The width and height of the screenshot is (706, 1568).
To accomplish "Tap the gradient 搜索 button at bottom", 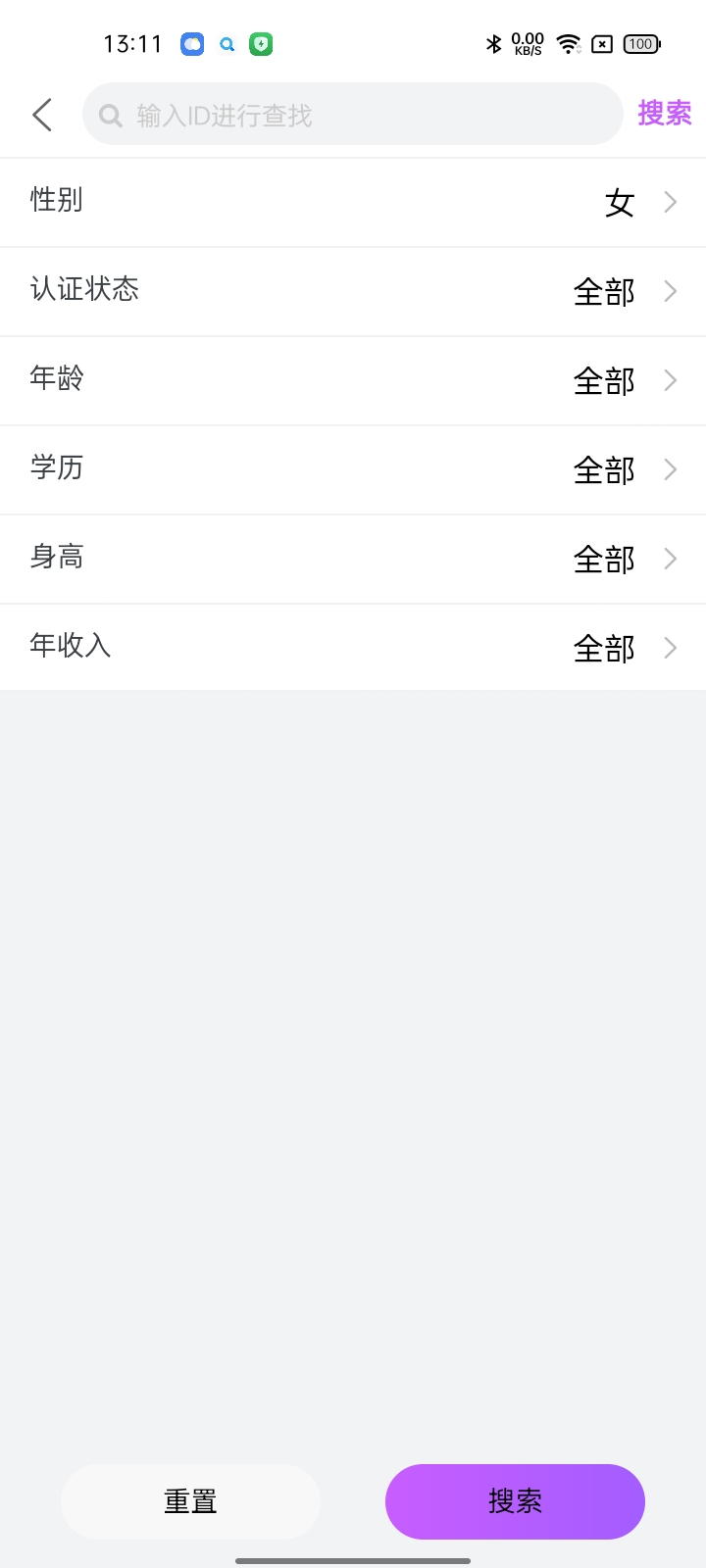I will pos(515,1501).
